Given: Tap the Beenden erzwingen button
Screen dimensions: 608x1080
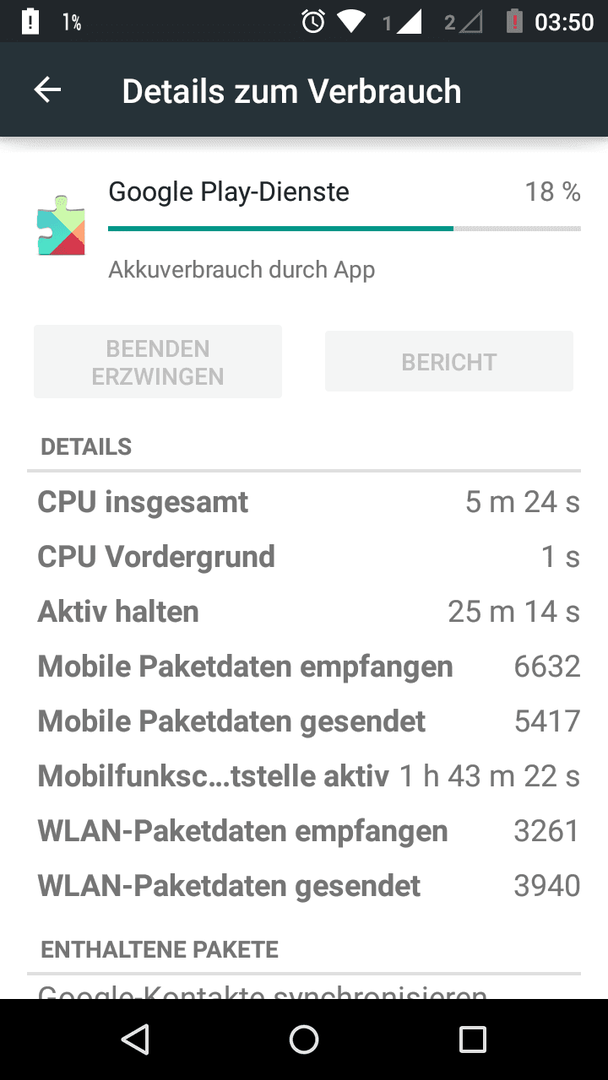Looking at the screenshot, I should point(158,362).
